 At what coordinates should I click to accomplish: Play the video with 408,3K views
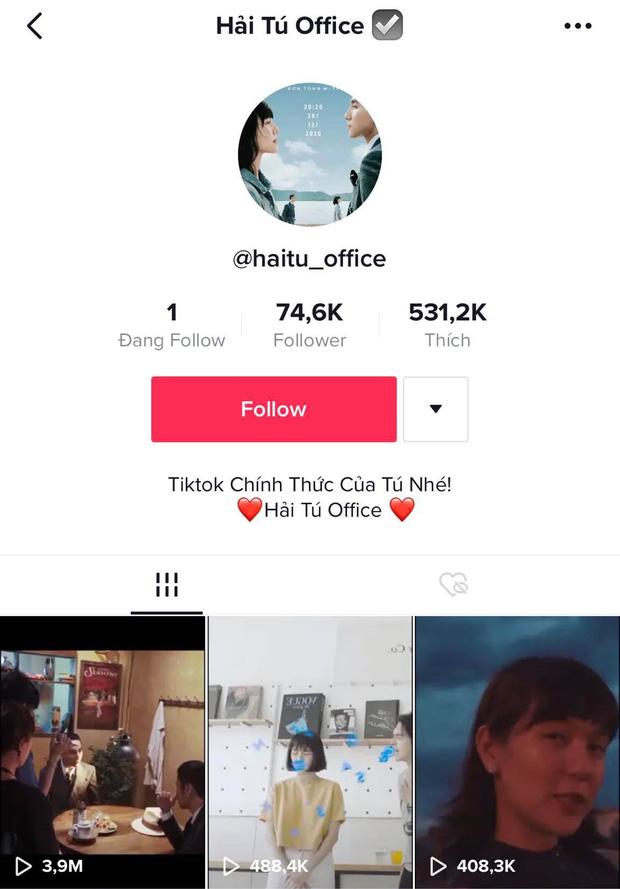tap(517, 750)
